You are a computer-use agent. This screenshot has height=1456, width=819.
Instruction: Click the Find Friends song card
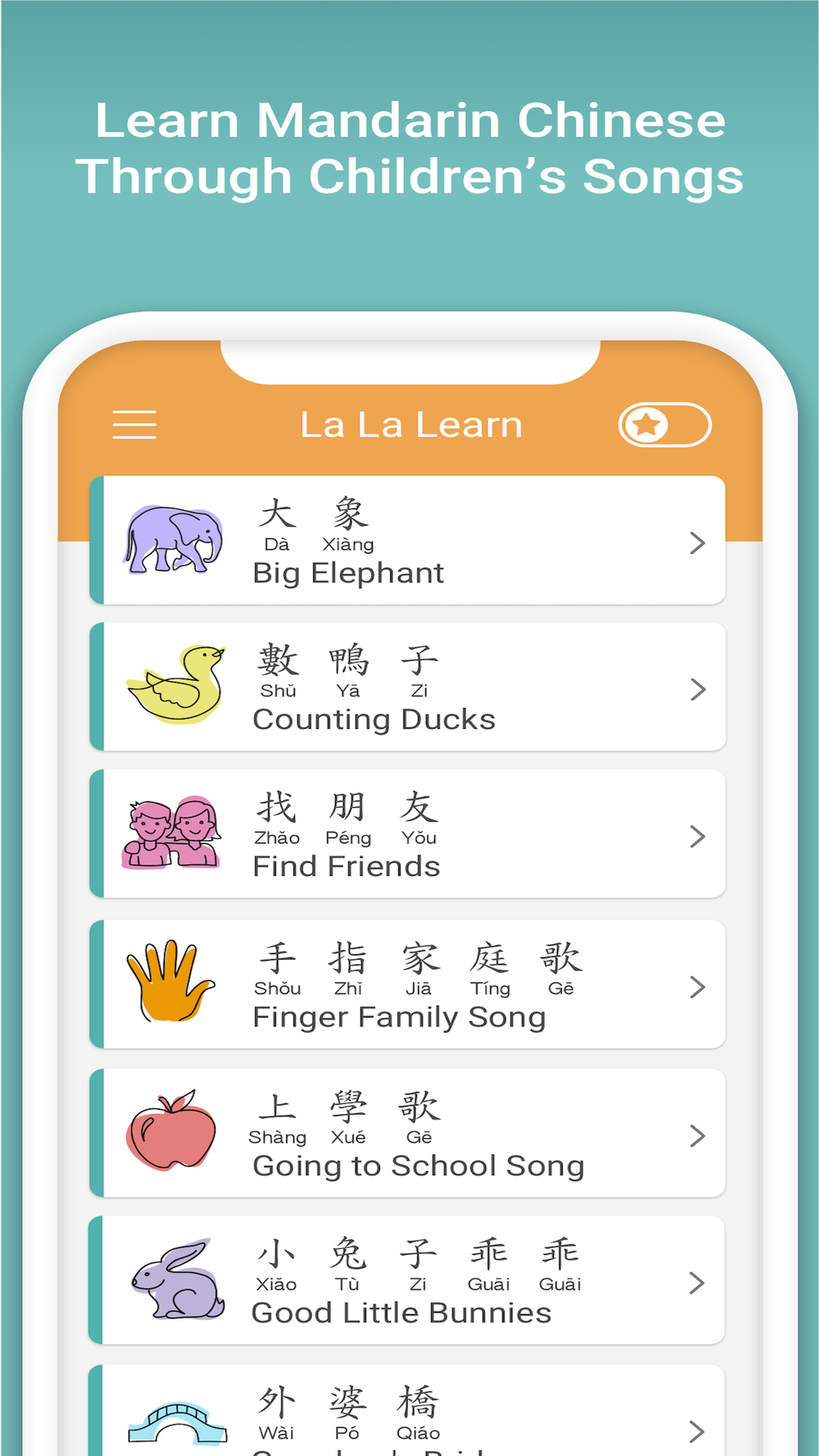pos(409,835)
